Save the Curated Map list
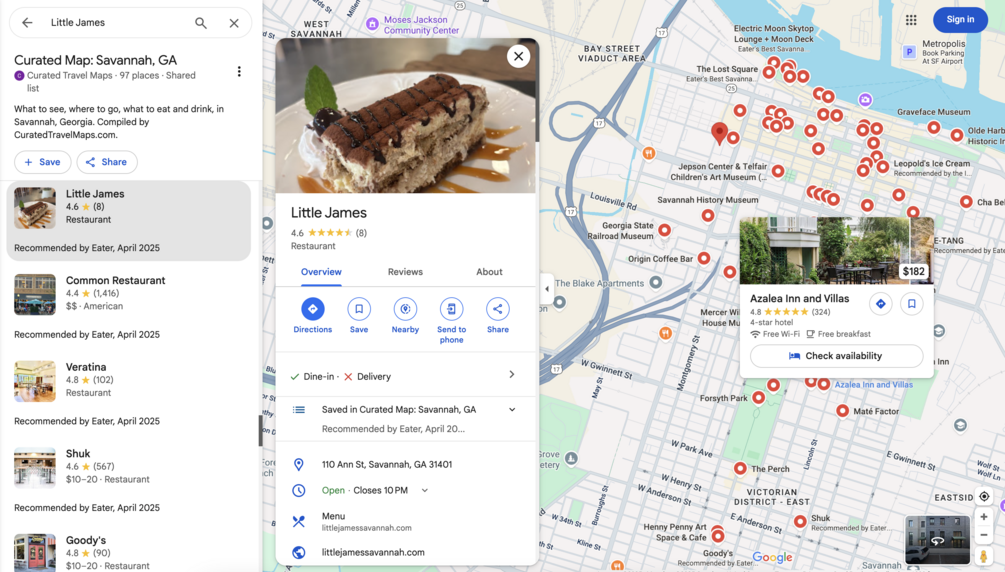 42,162
